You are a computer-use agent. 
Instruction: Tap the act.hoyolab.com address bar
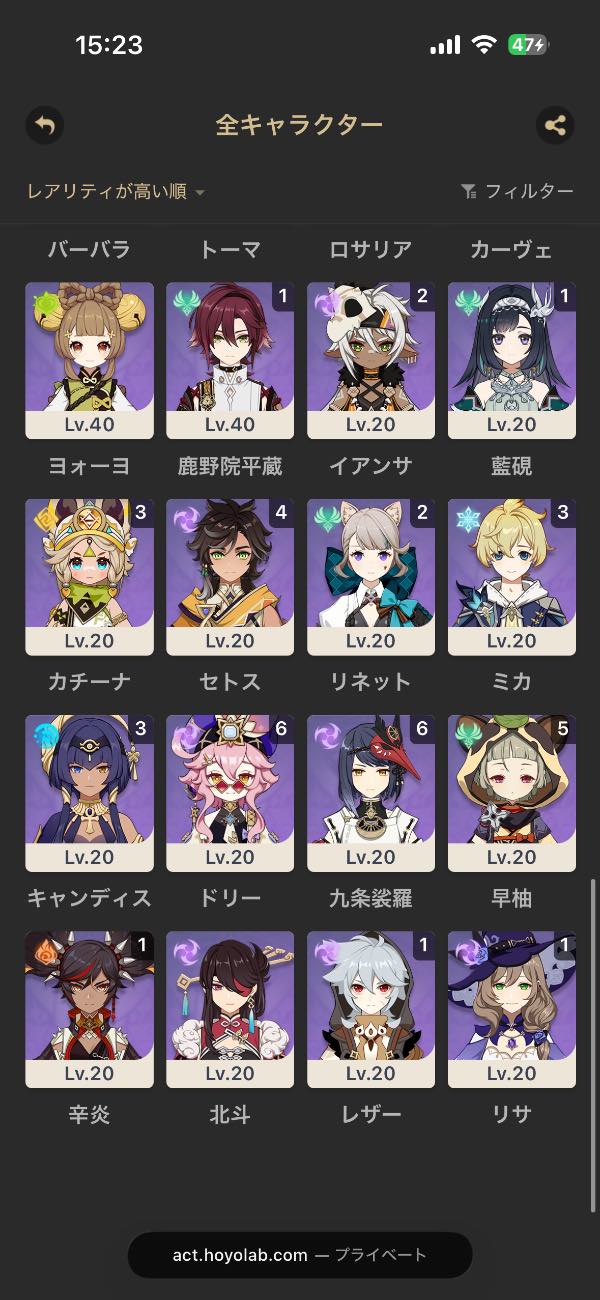(300, 1255)
